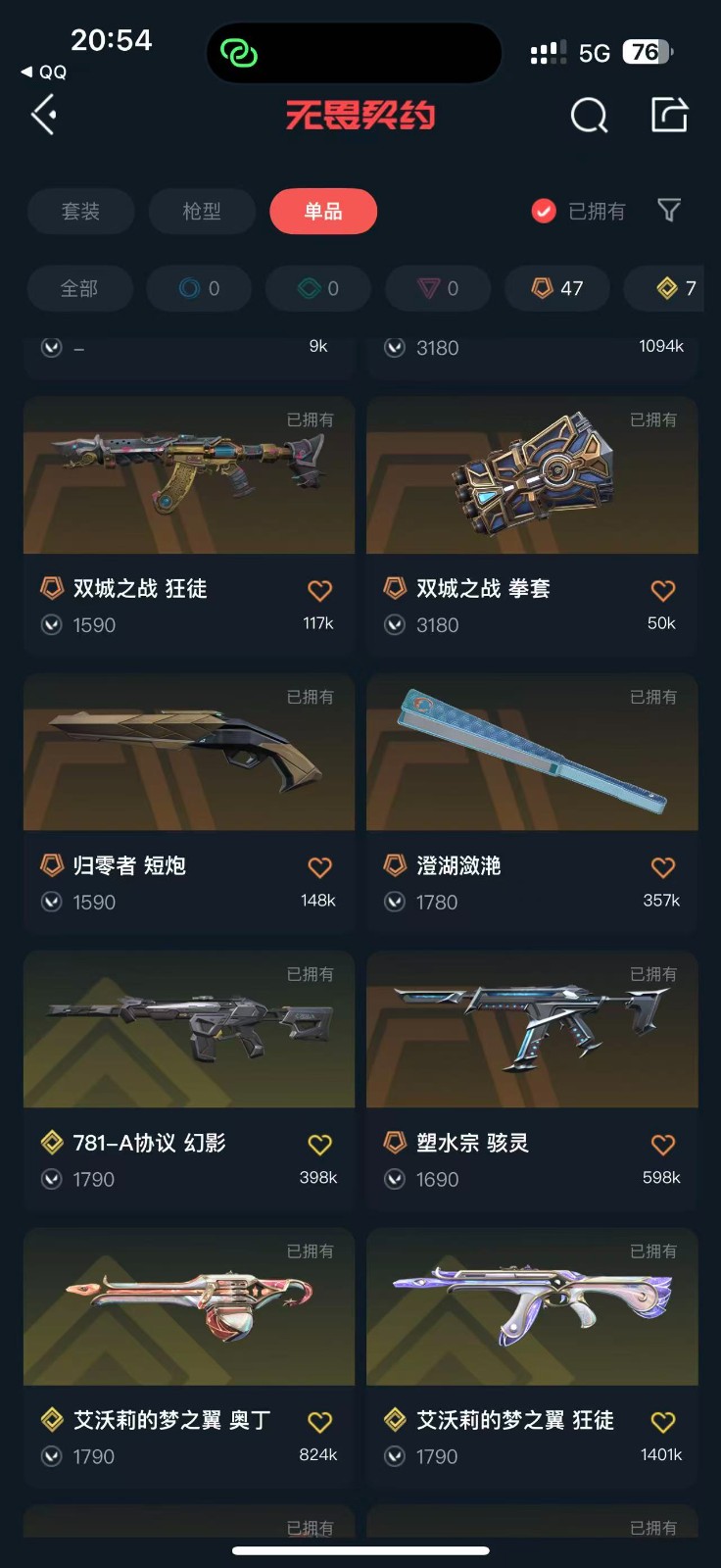The height and width of the screenshot is (1568, 721).
Task: Open the search icon in the header
Action: pyautogui.click(x=589, y=116)
